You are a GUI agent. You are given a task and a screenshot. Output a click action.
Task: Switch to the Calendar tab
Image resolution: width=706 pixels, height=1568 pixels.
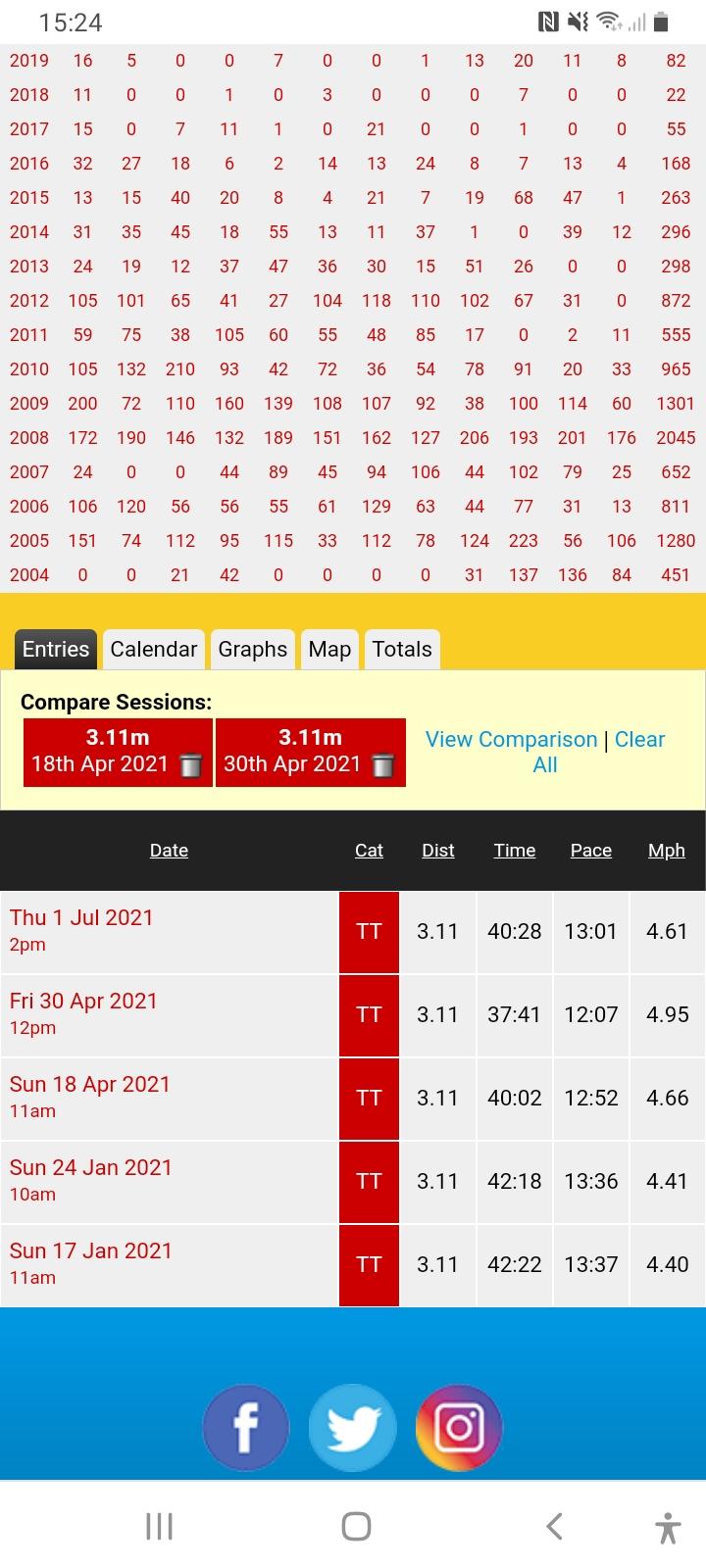click(x=154, y=649)
